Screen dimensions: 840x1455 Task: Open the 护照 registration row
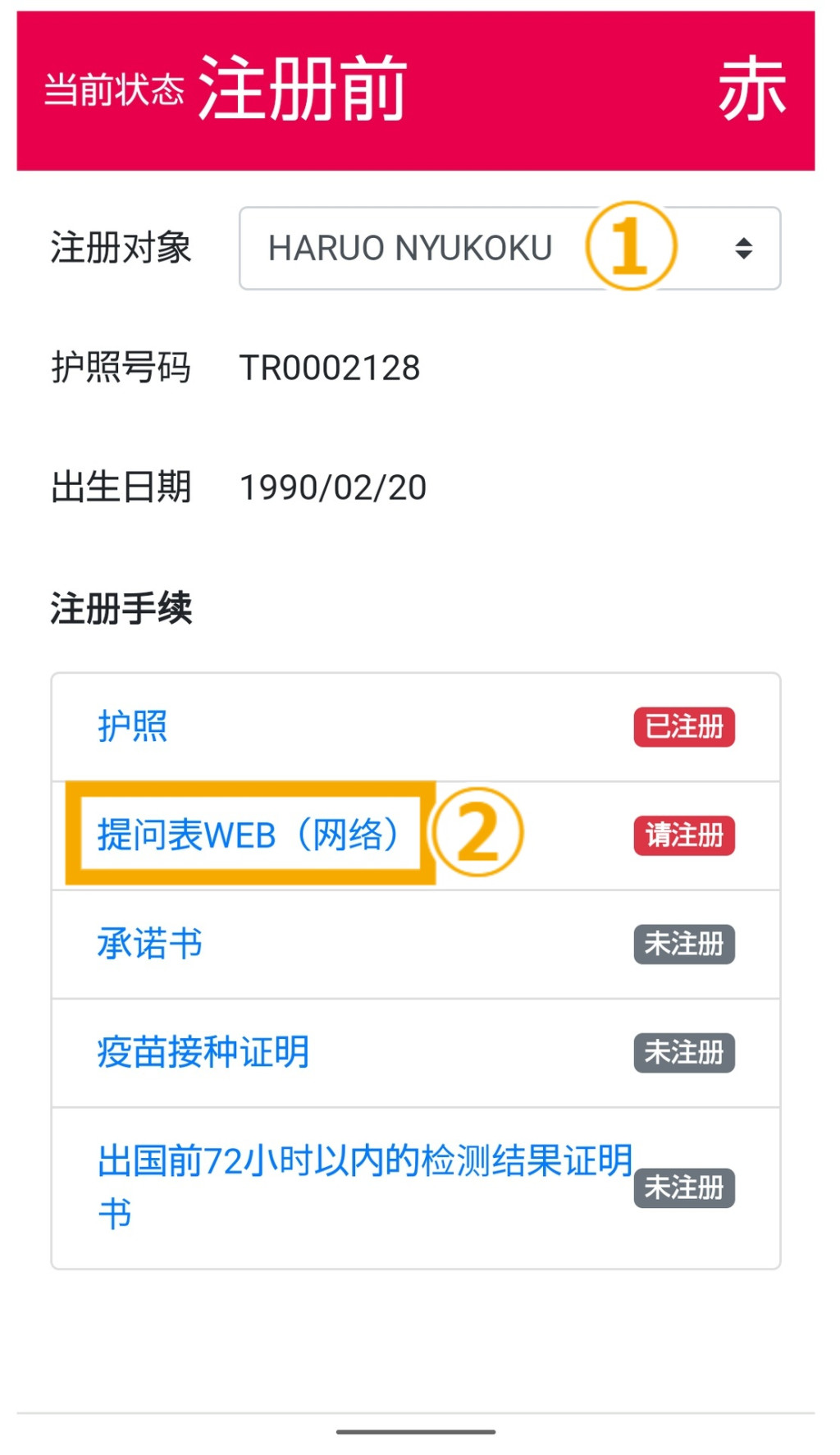pyautogui.click(x=132, y=726)
